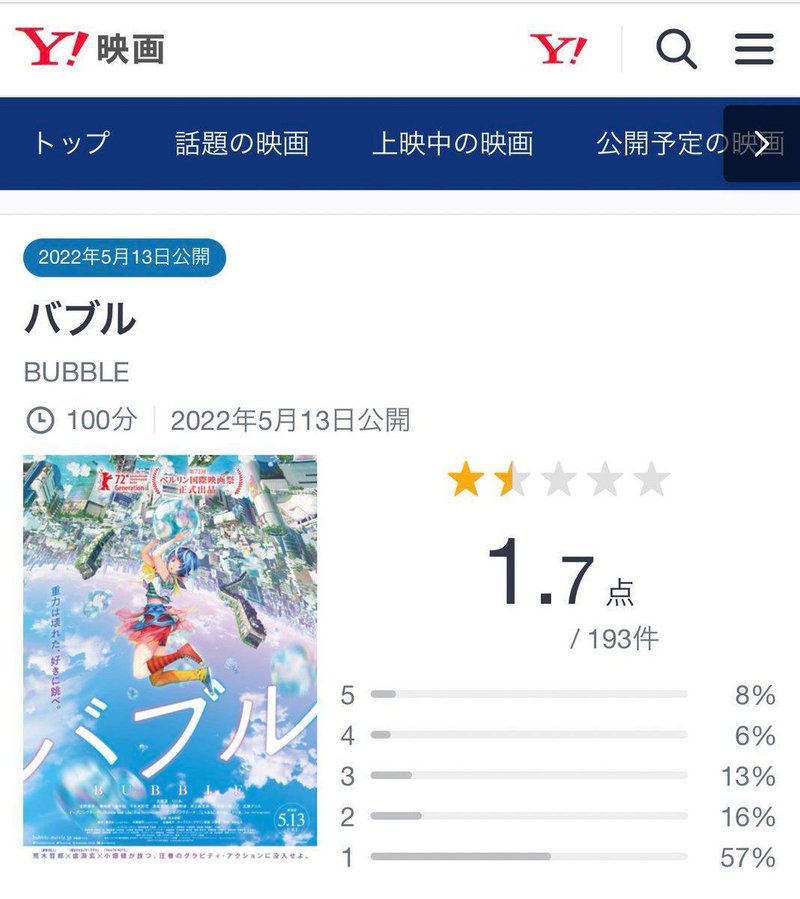This screenshot has width=800, height=899.
Task: Open the バブル movie poster
Action: coord(170,660)
